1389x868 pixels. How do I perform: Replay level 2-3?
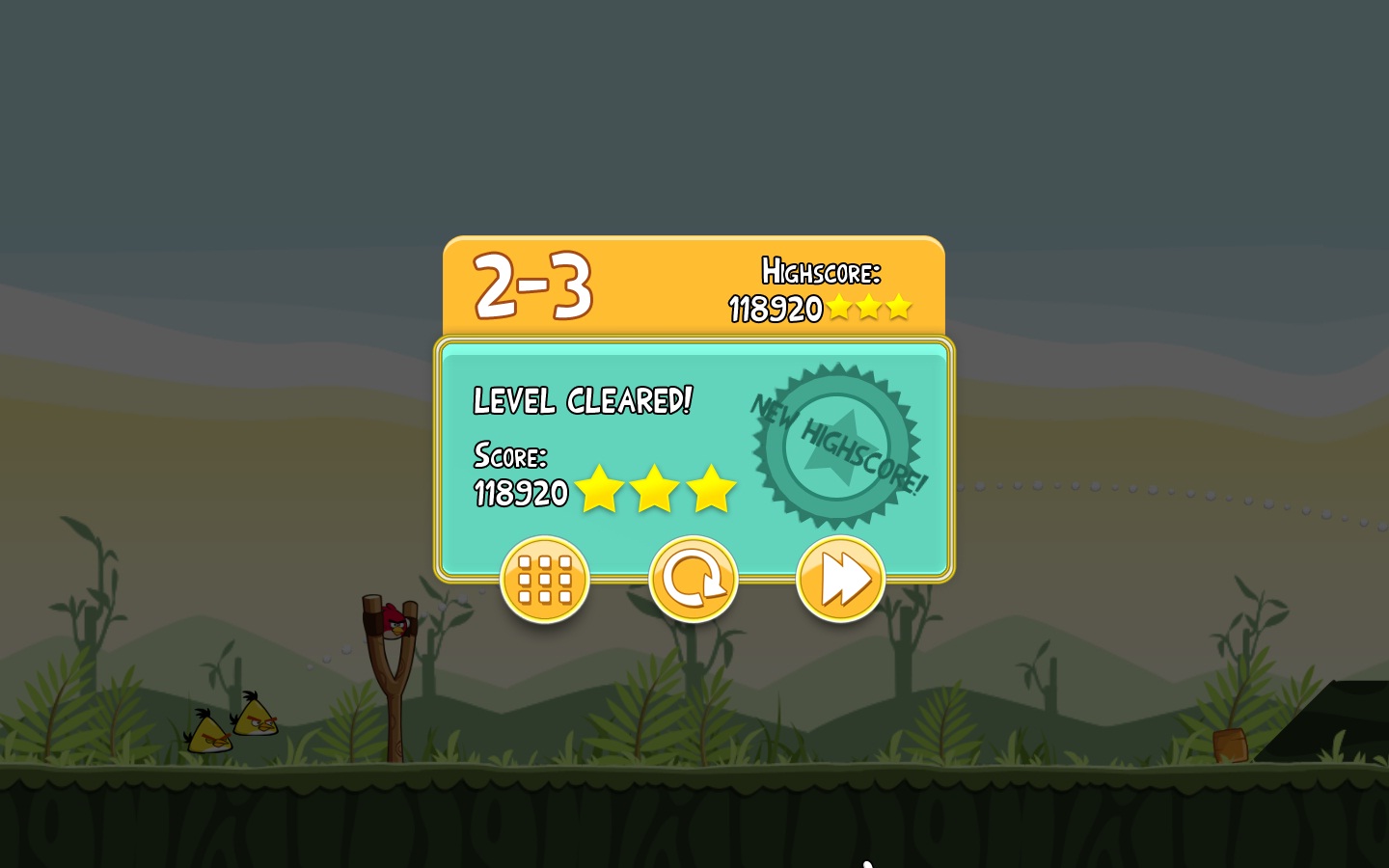(x=693, y=580)
